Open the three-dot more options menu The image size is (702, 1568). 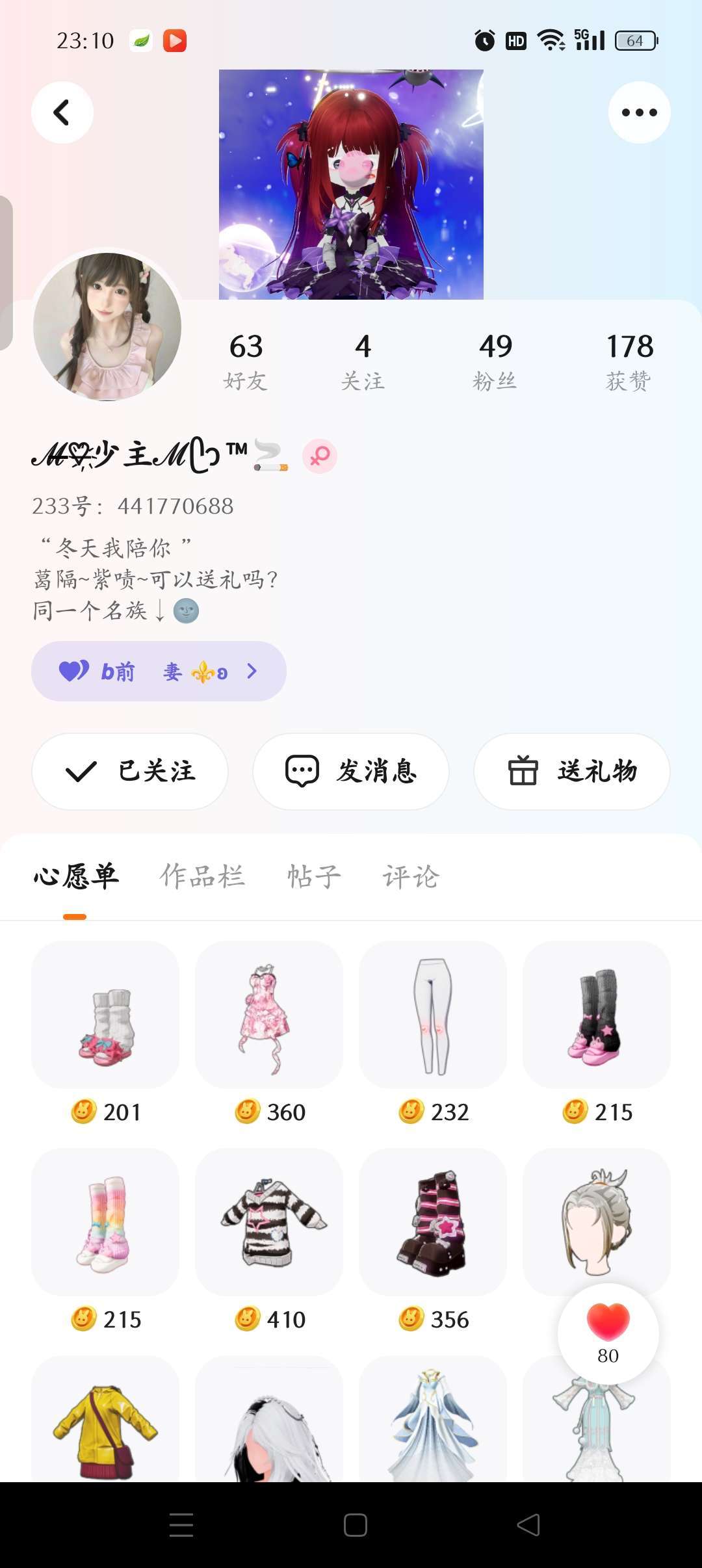pos(639,112)
